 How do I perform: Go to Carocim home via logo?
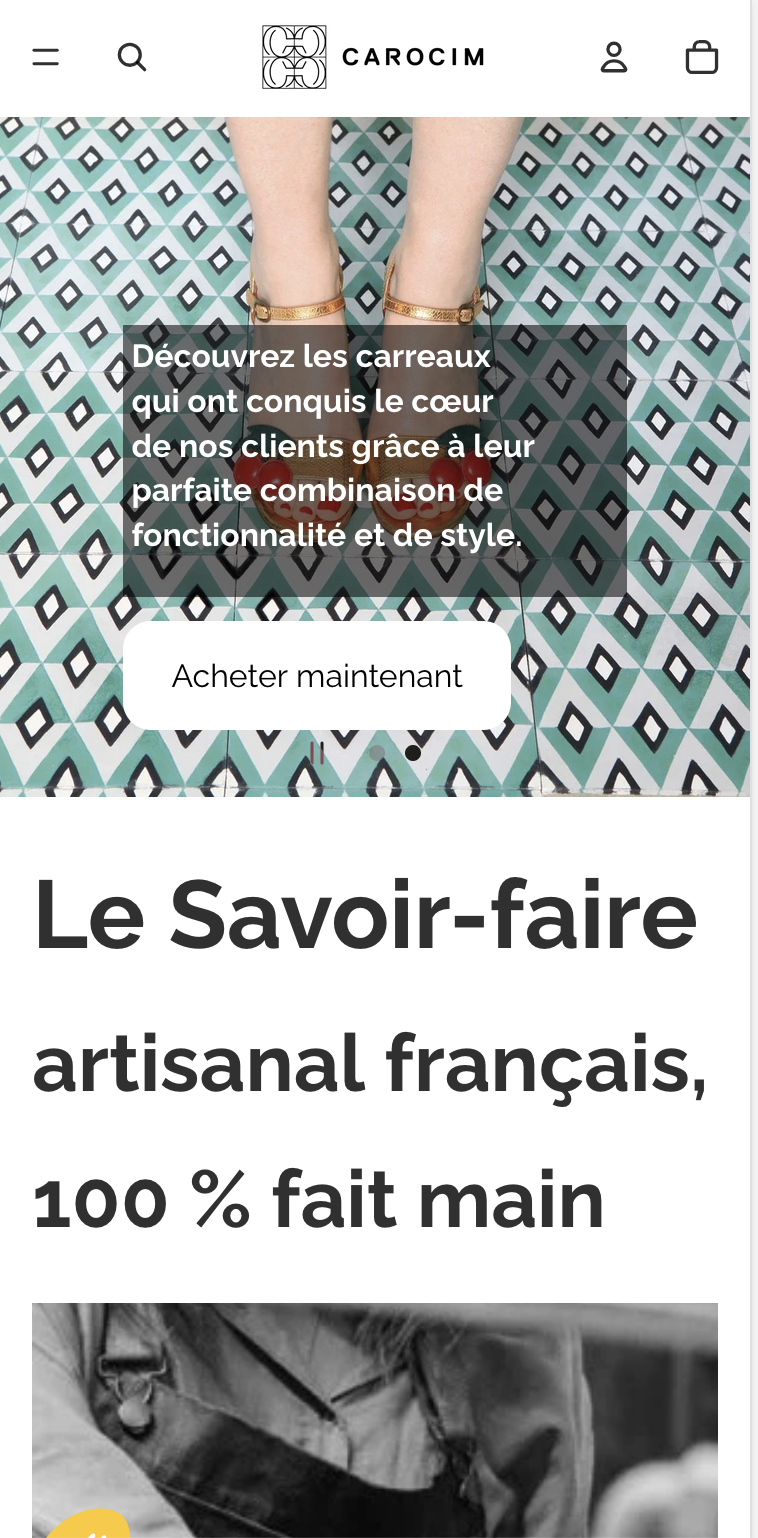tap(373, 57)
